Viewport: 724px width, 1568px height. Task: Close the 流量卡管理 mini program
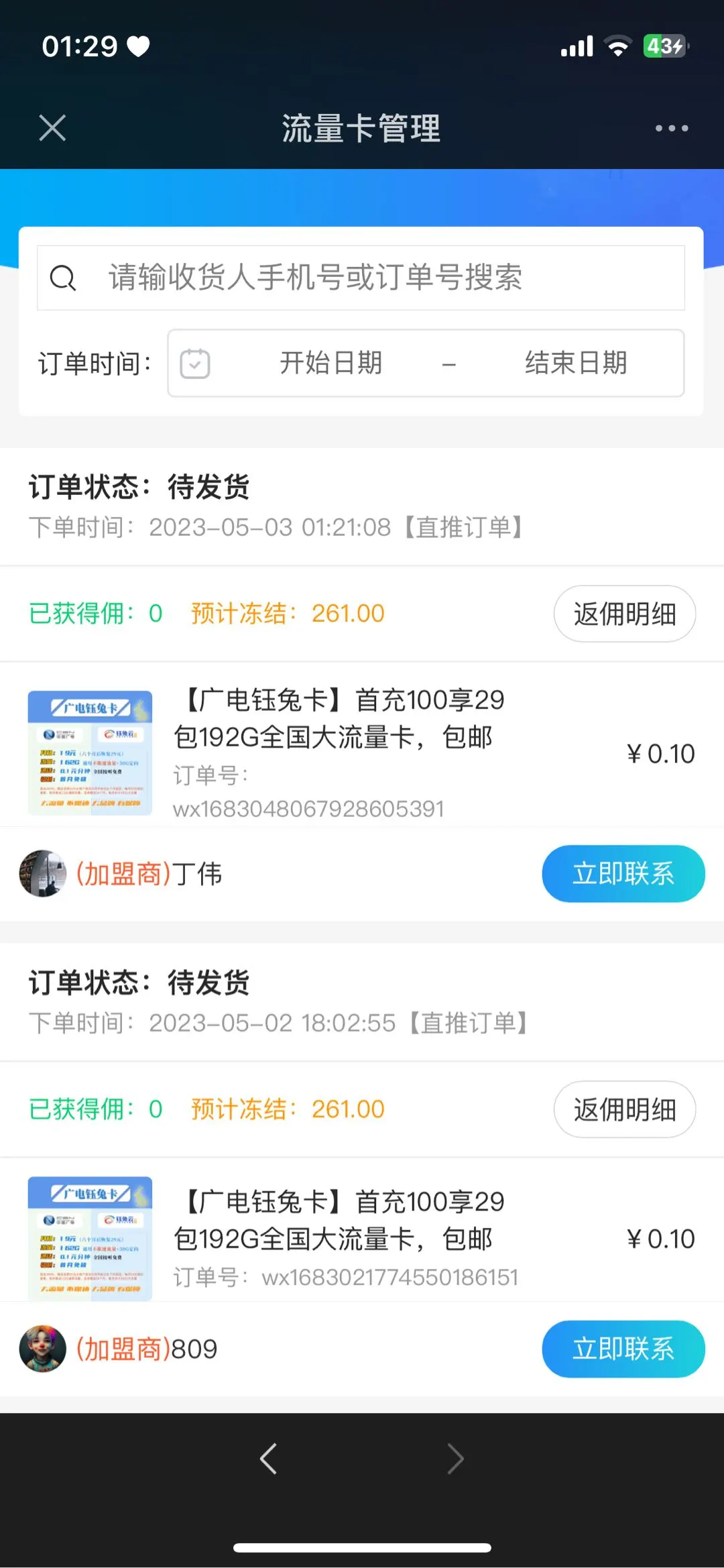[52, 127]
